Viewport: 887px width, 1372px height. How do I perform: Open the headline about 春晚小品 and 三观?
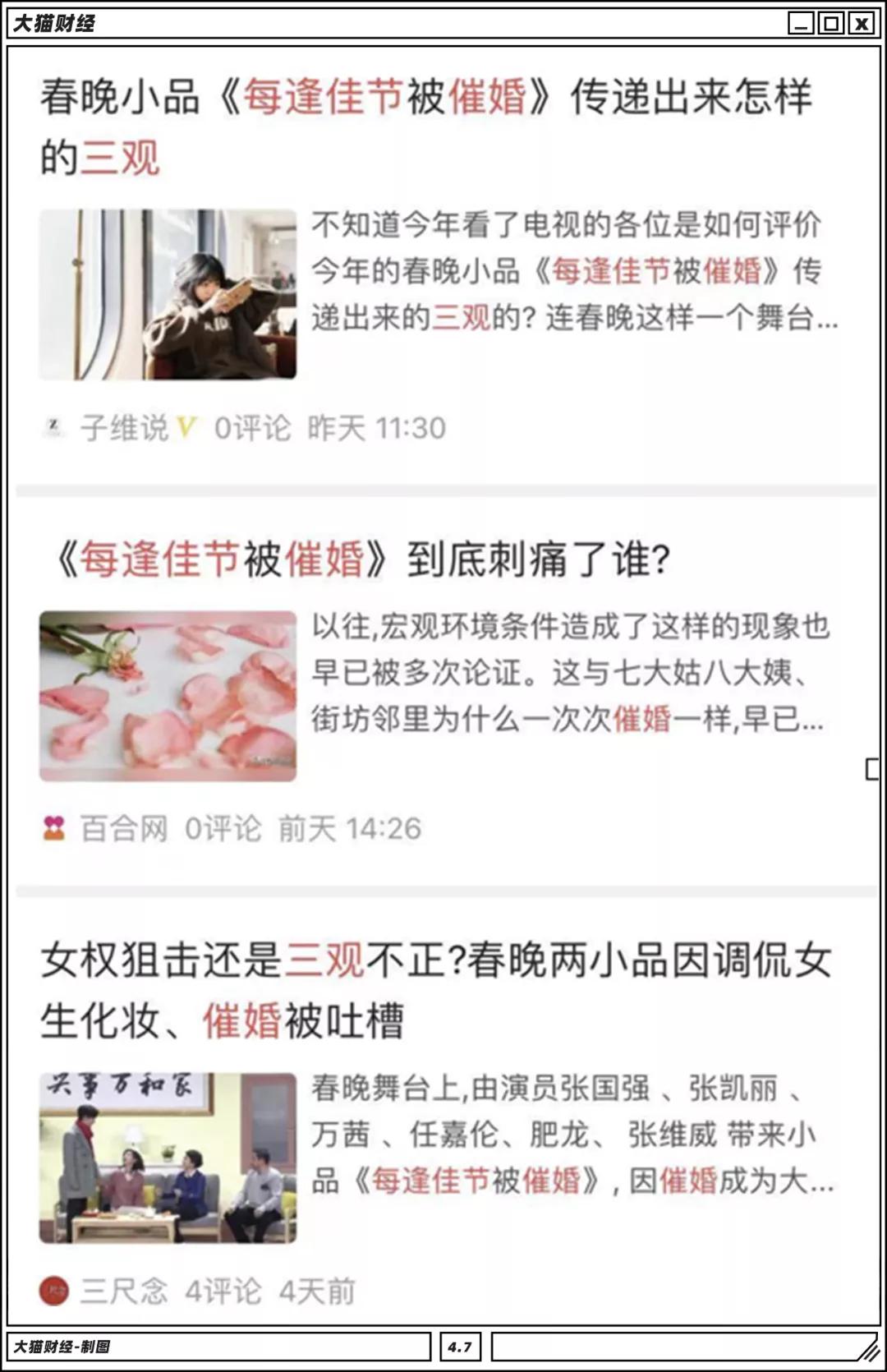(x=427, y=123)
